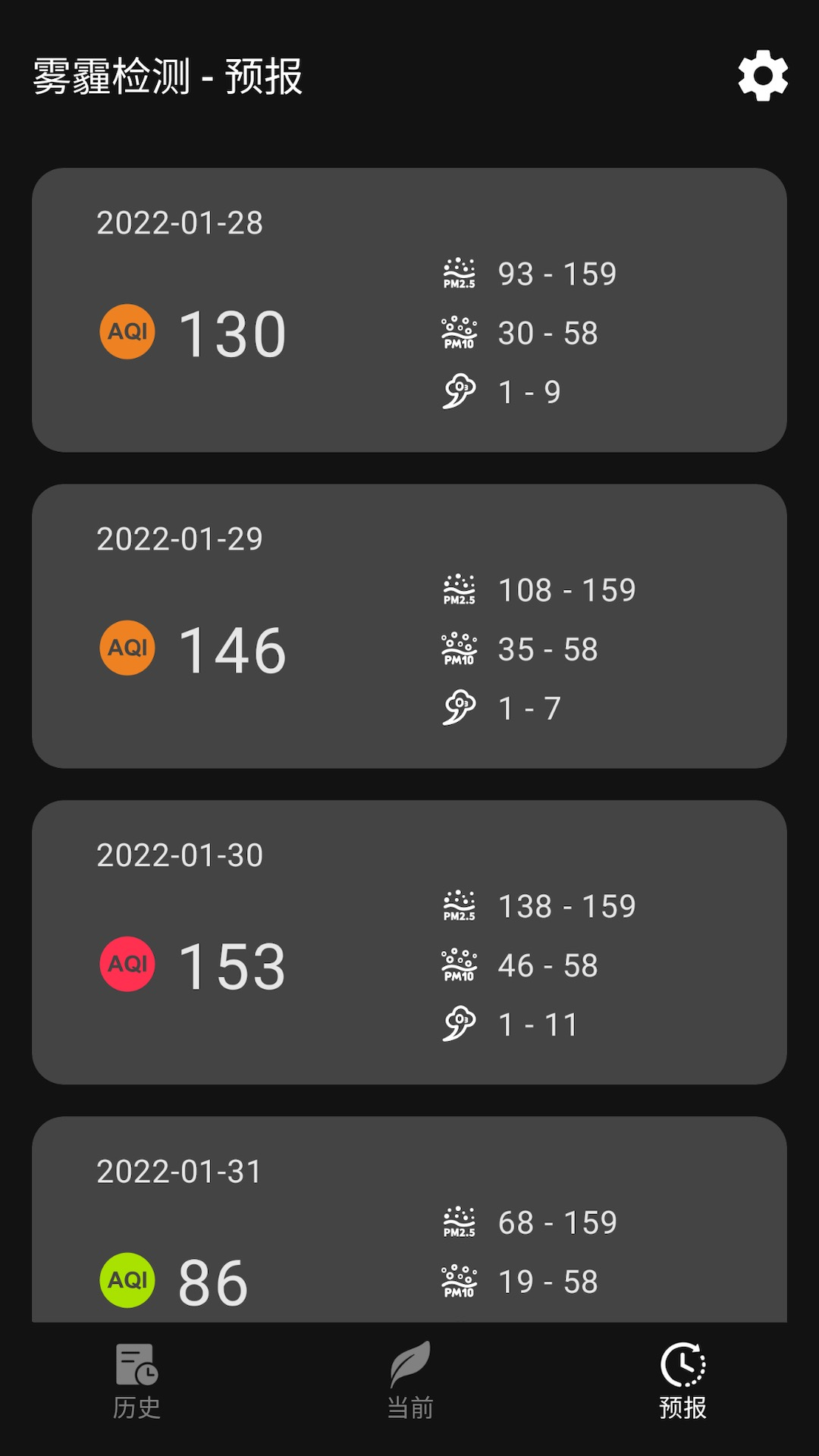The height and width of the screenshot is (1456, 819).
Task: Click the O3 icon on 2022-01-28 card
Action: coord(458,391)
